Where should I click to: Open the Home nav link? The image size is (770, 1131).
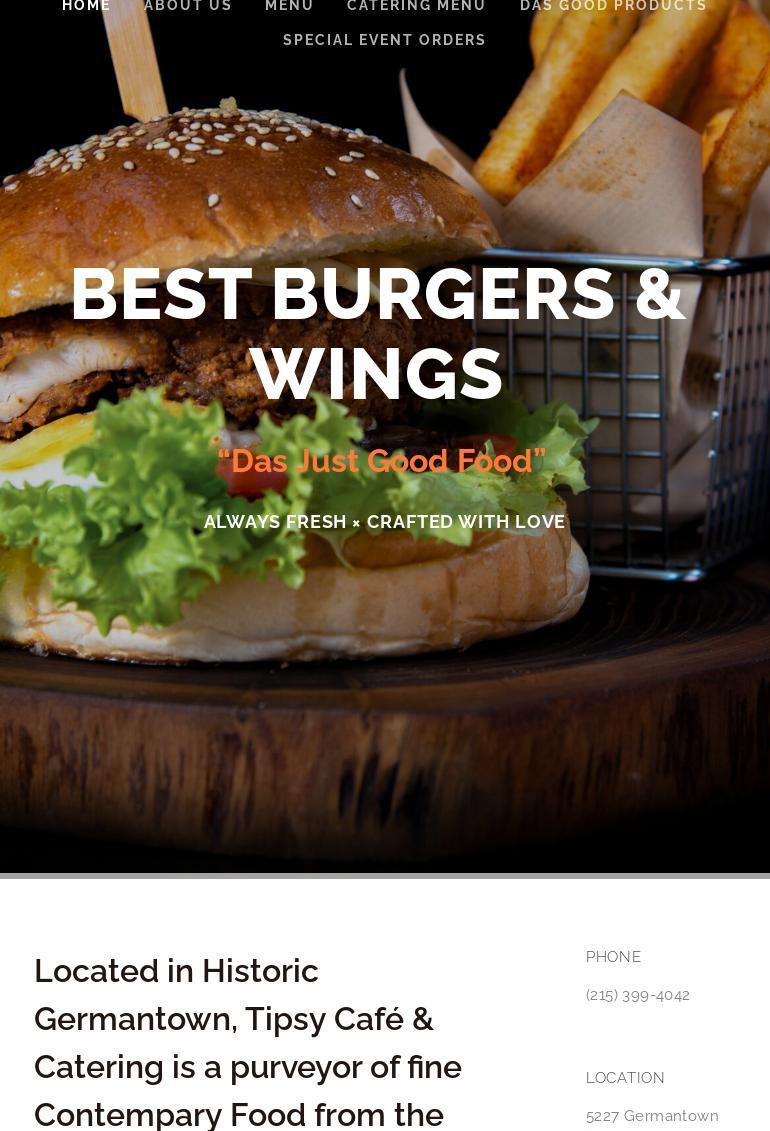pyautogui.click(x=86, y=6)
